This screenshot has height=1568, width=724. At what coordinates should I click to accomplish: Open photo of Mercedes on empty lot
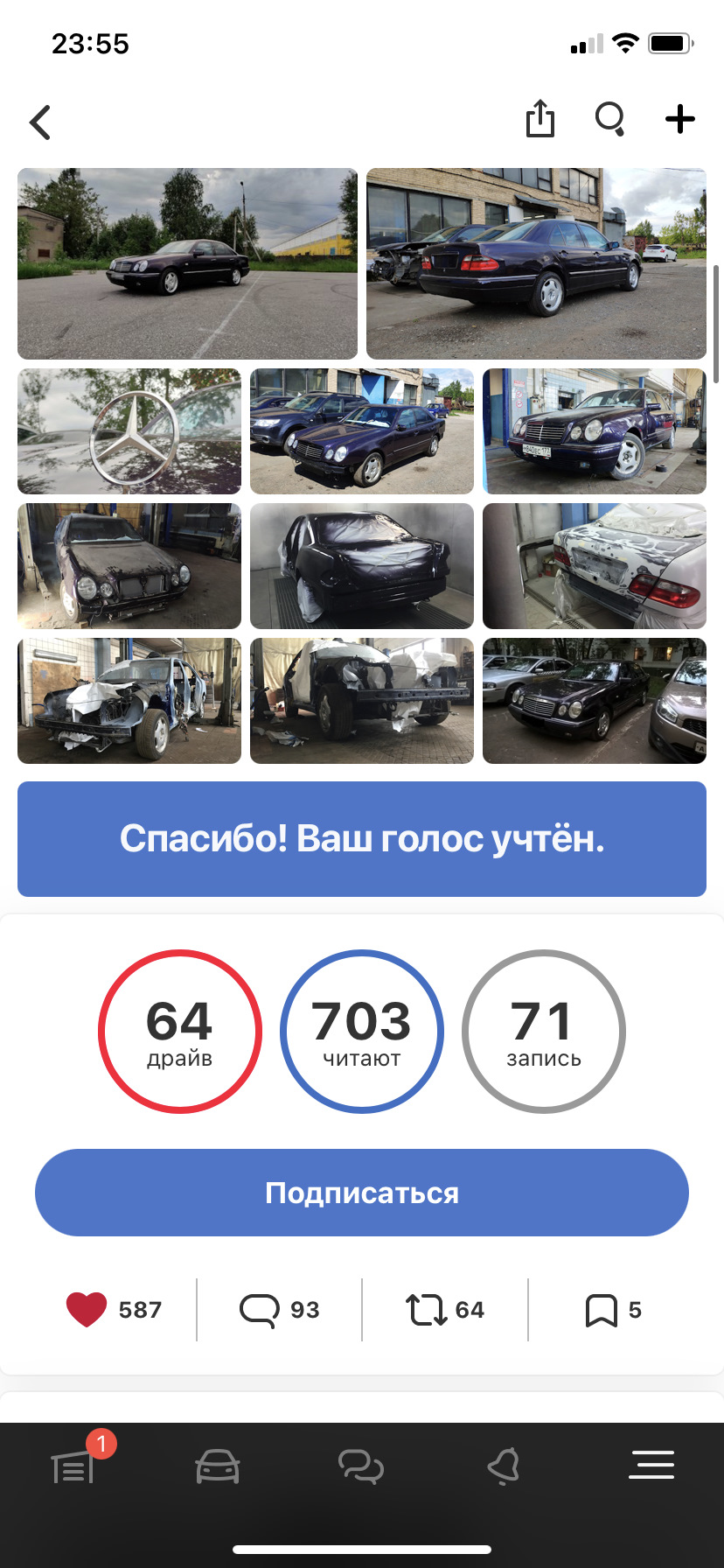[x=187, y=263]
